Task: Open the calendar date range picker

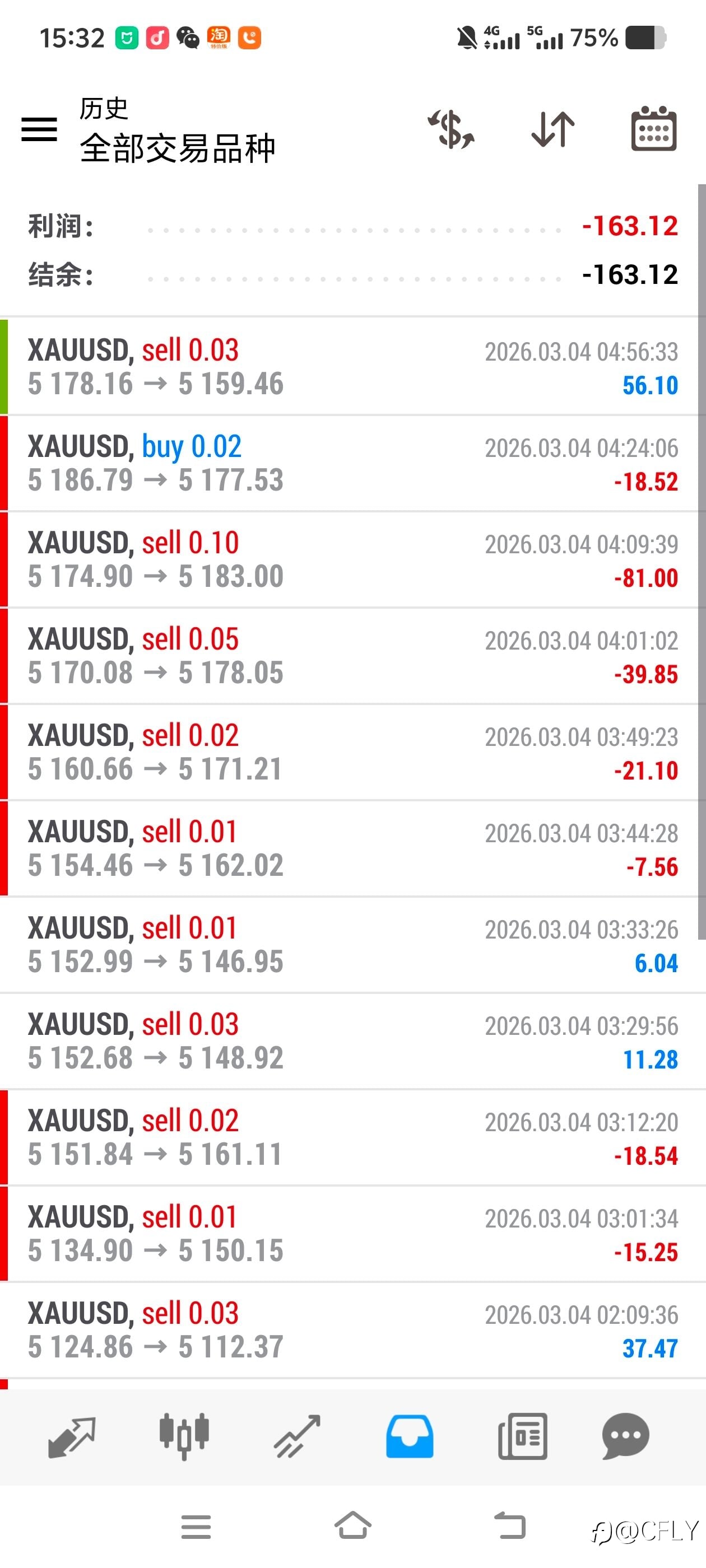Action: 654,130
